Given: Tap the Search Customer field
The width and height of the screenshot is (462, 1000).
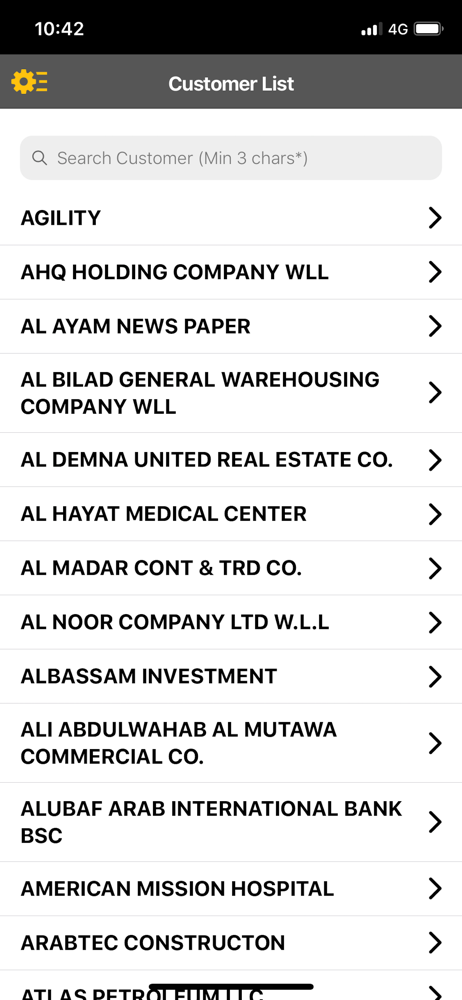Looking at the screenshot, I should tap(231, 158).
